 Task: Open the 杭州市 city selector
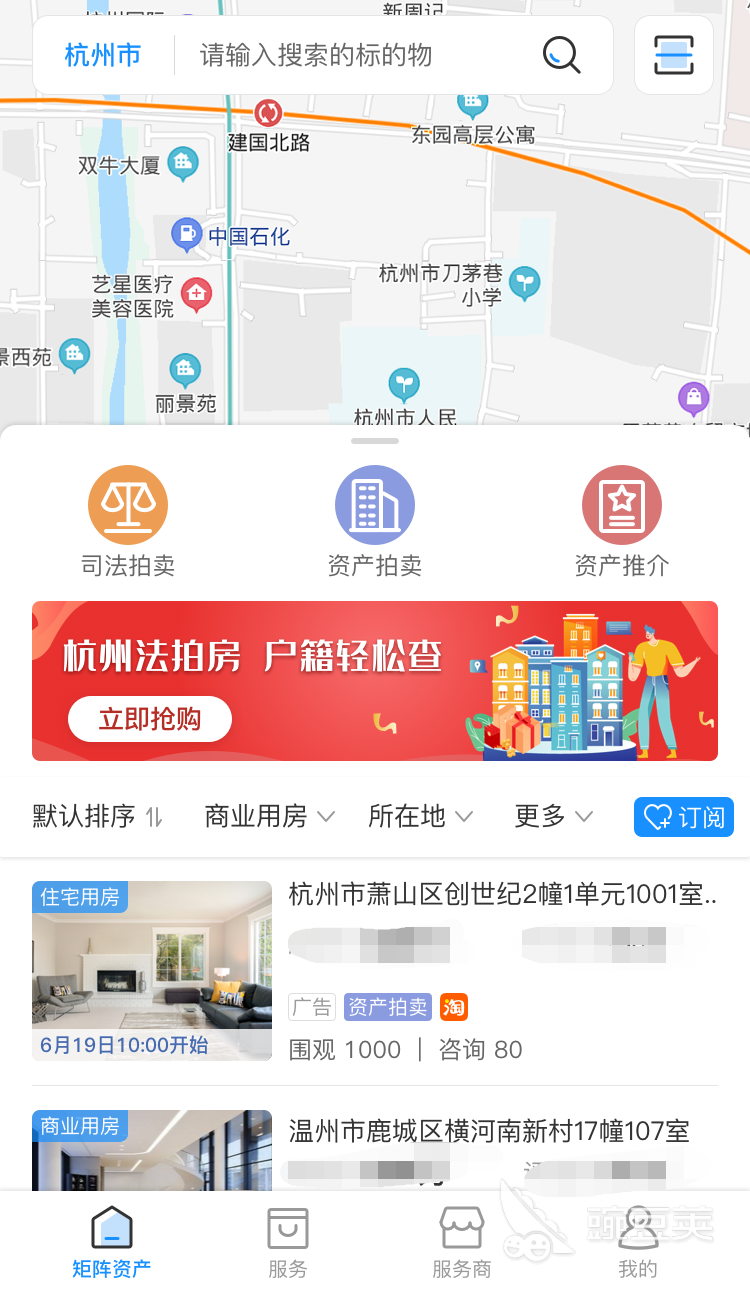(x=103, y=55)
